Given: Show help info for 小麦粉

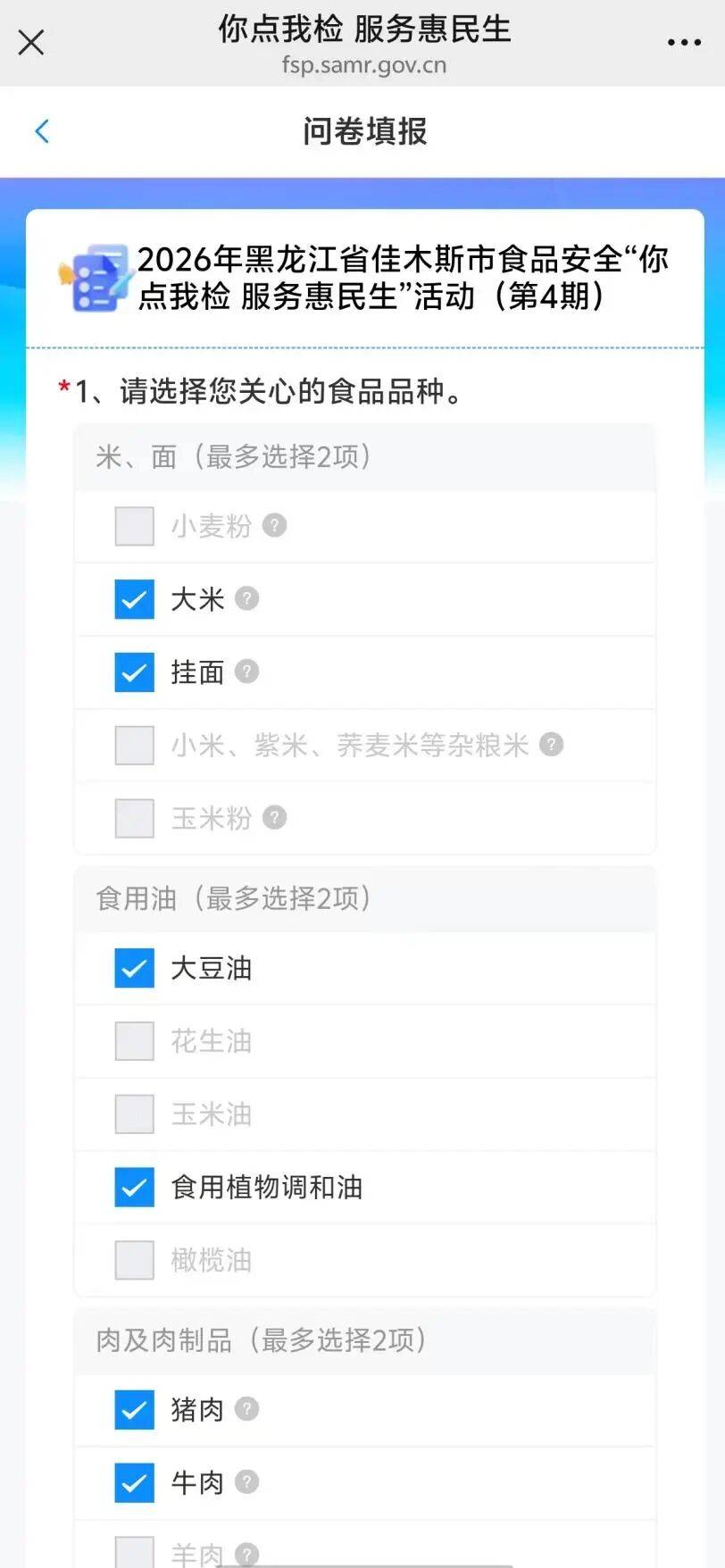Looking at the screenshot, I should coord(275,526).
